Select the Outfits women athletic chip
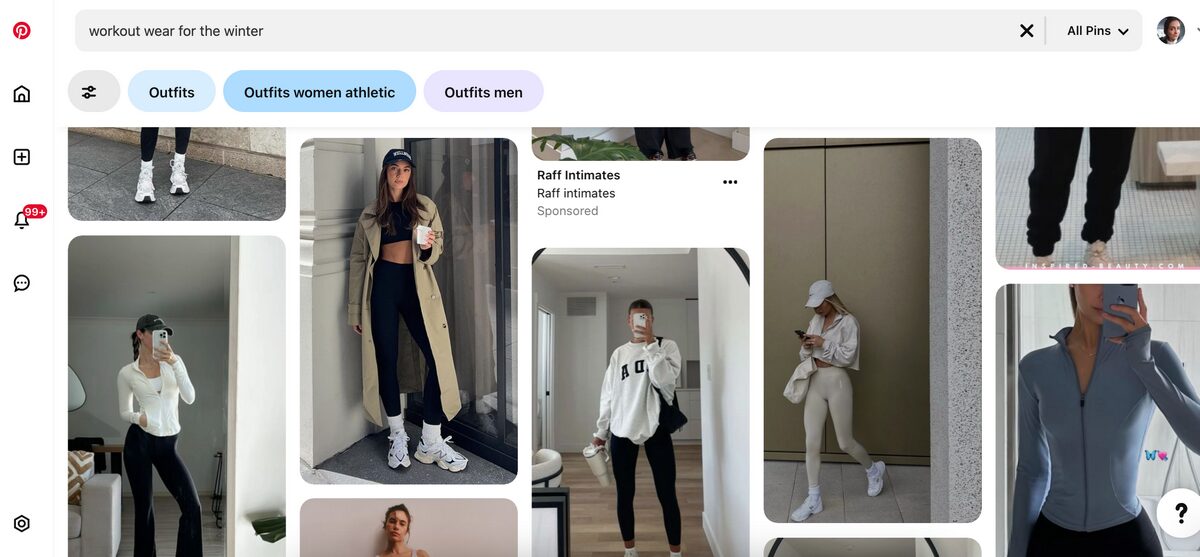Viewport: 1200px width, 557px height. [319, 92]
